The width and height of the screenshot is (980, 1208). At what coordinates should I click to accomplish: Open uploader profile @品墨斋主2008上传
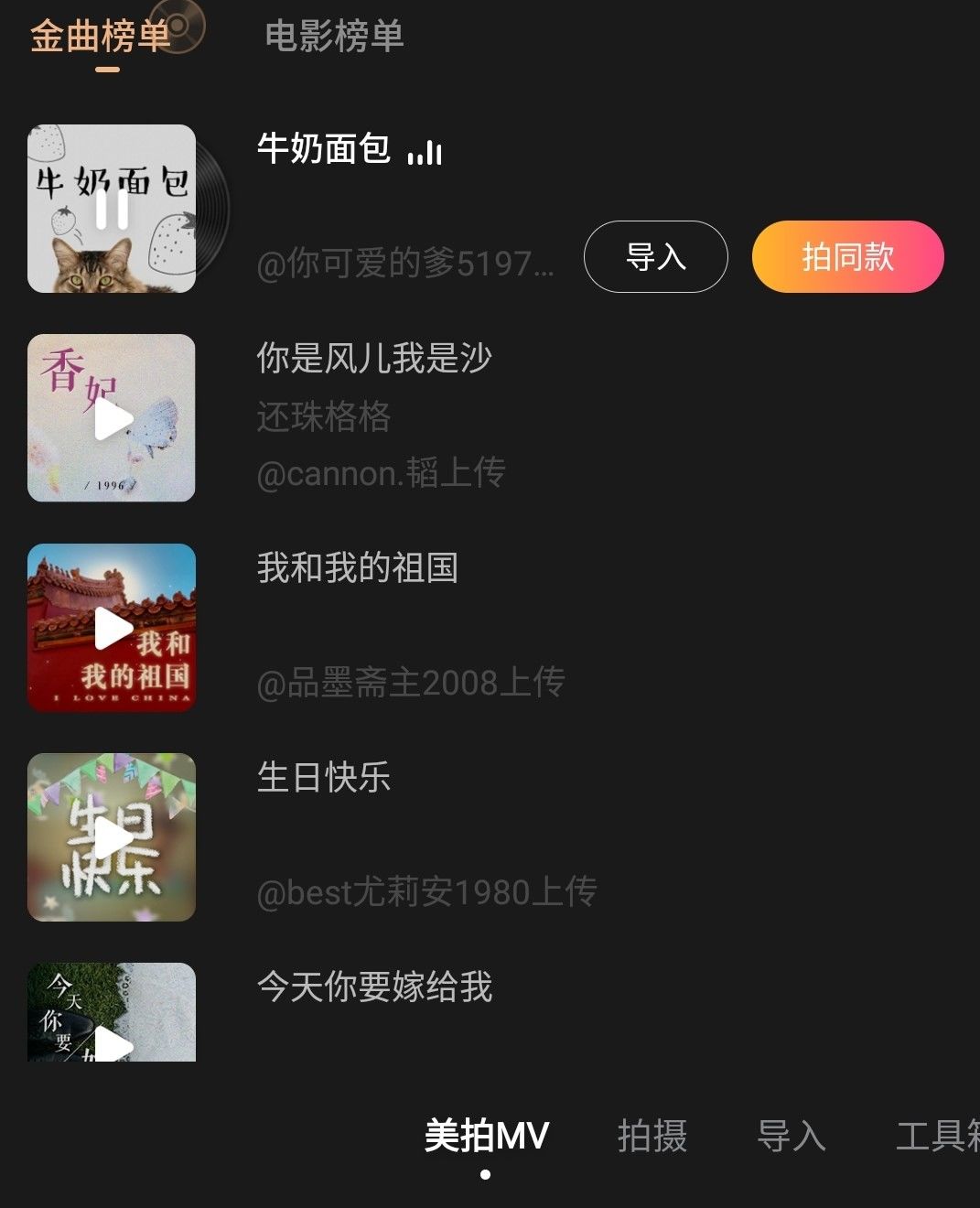click(x=412, y=681)
